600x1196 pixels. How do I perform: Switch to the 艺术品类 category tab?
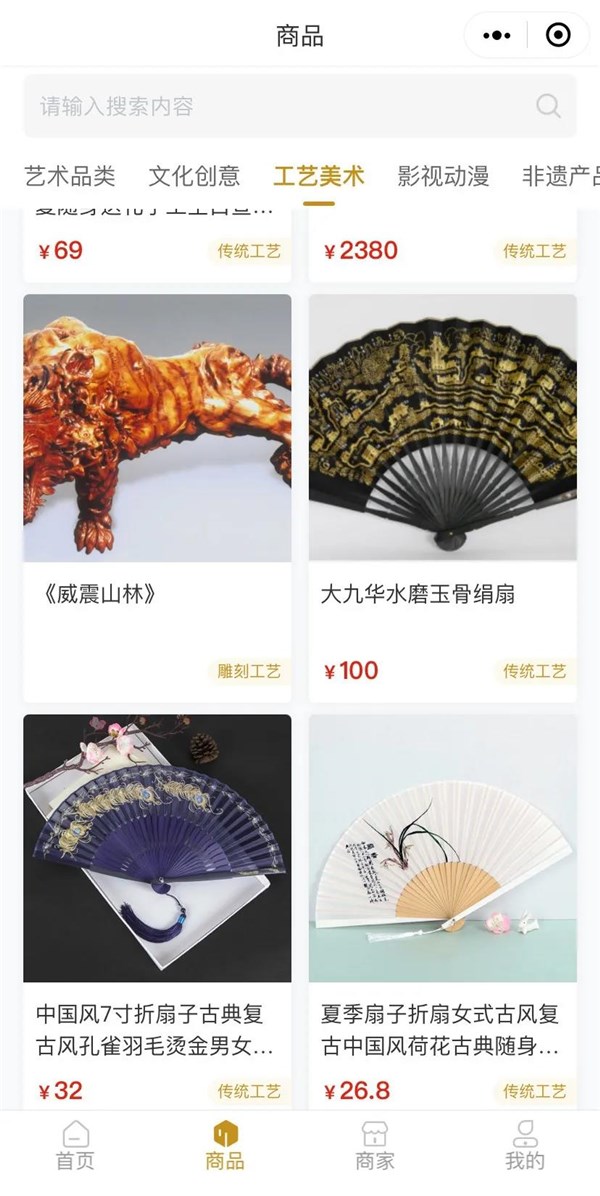pos(70,176)
